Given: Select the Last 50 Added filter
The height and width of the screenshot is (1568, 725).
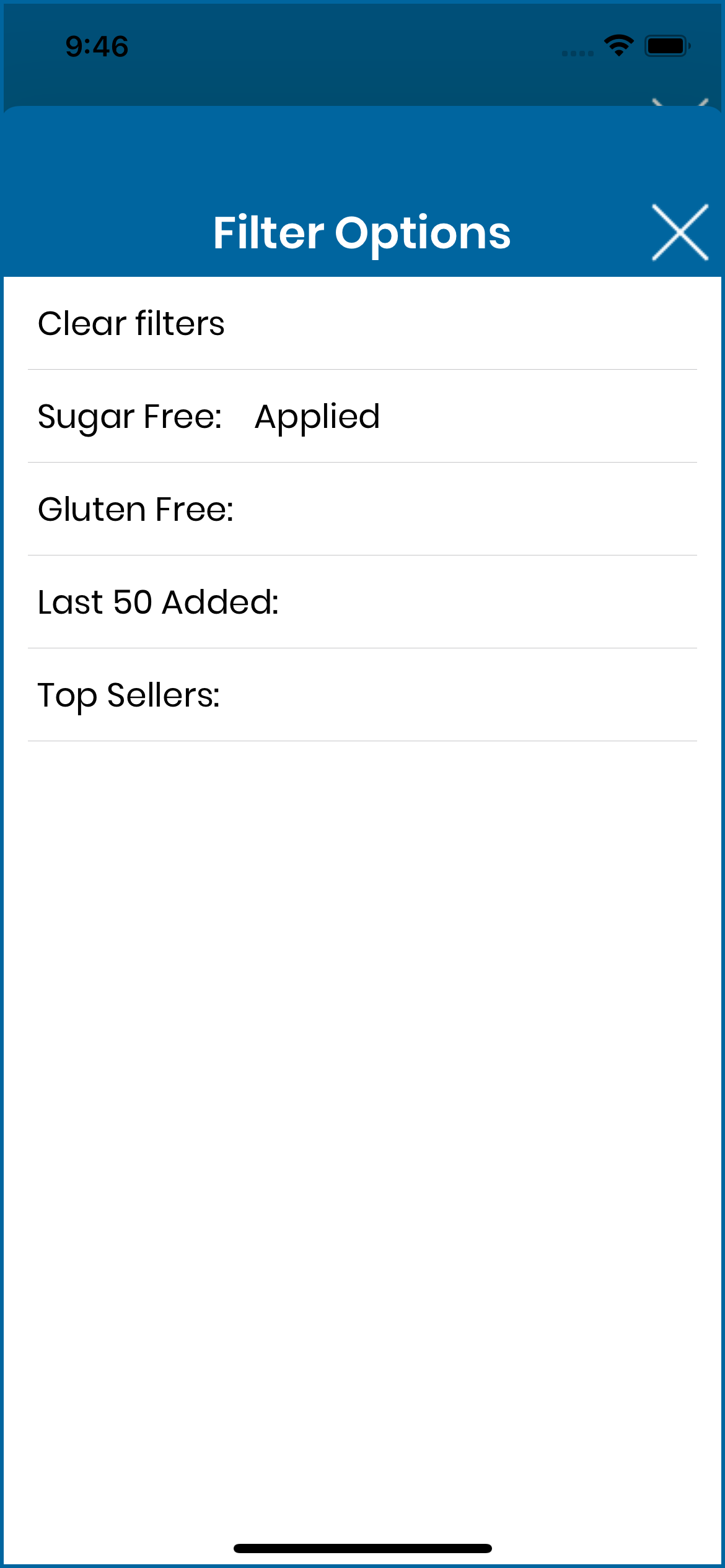Looking at the screenshot, I should (362, 602).
